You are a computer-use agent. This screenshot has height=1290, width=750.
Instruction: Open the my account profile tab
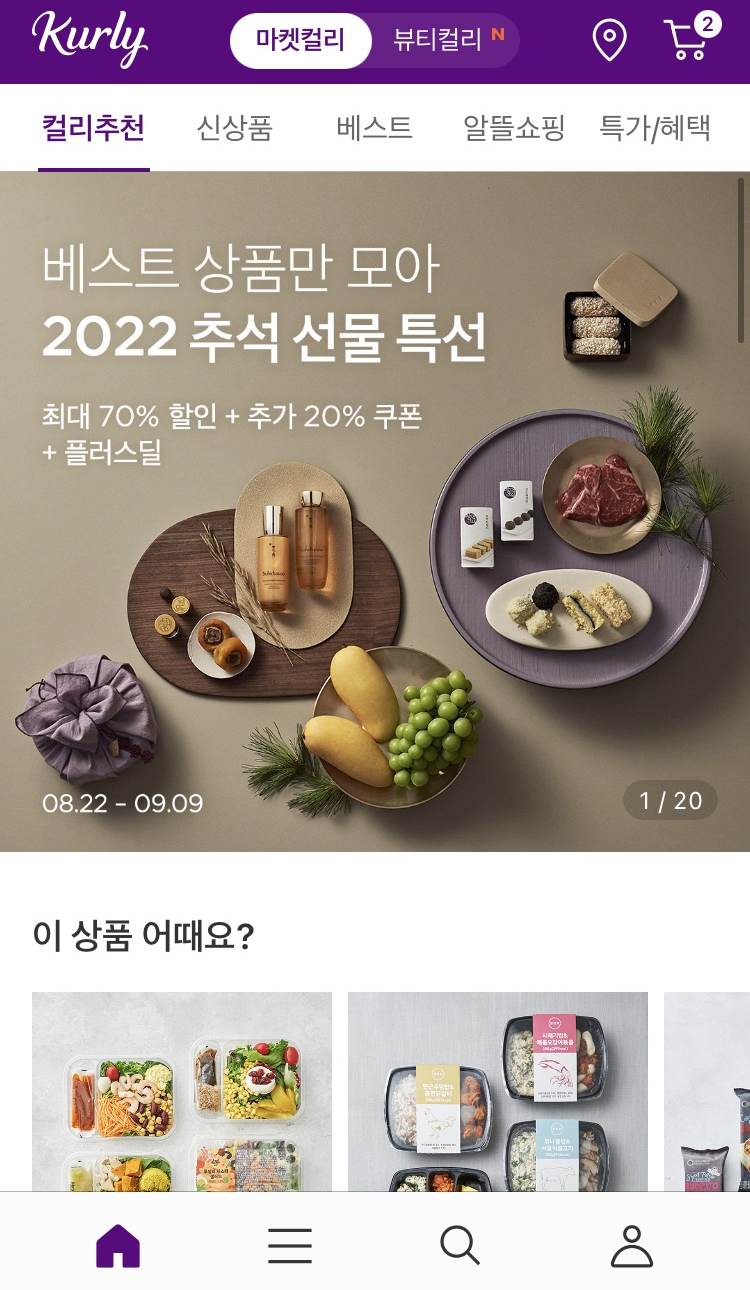[x=632, y=1246]
